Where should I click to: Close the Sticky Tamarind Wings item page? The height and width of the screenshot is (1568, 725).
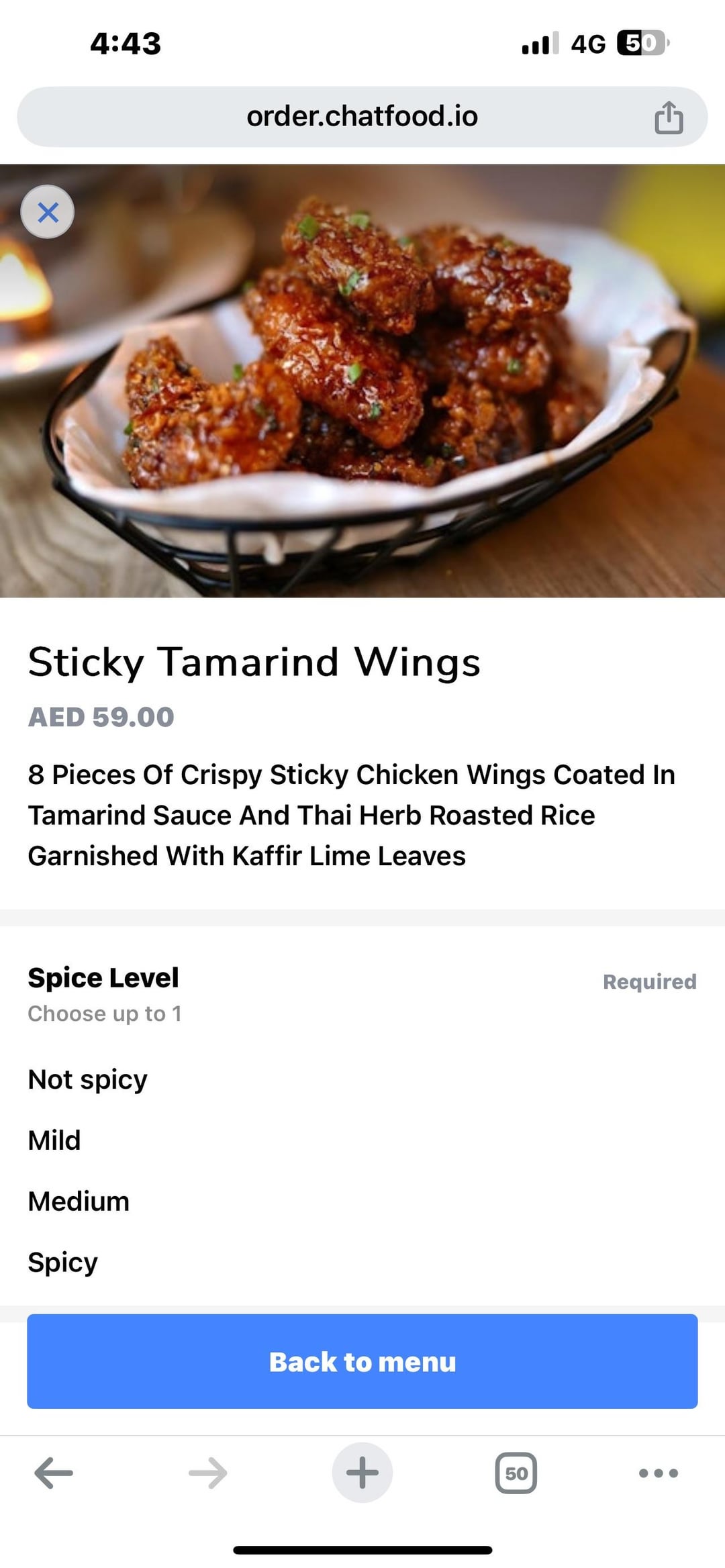pyautogui.click(x=48, y=212)
